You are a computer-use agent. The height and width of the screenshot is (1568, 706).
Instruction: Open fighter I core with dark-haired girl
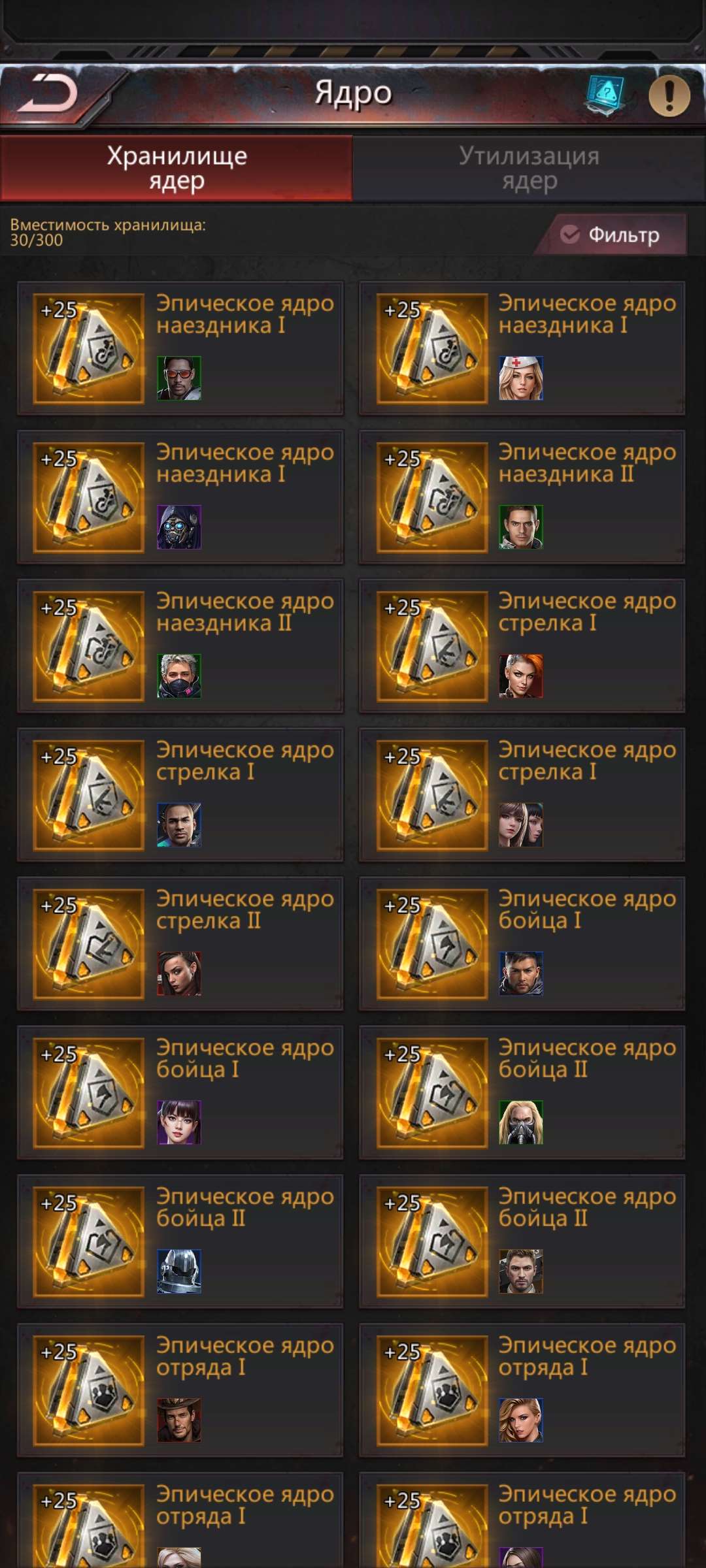180,1093
